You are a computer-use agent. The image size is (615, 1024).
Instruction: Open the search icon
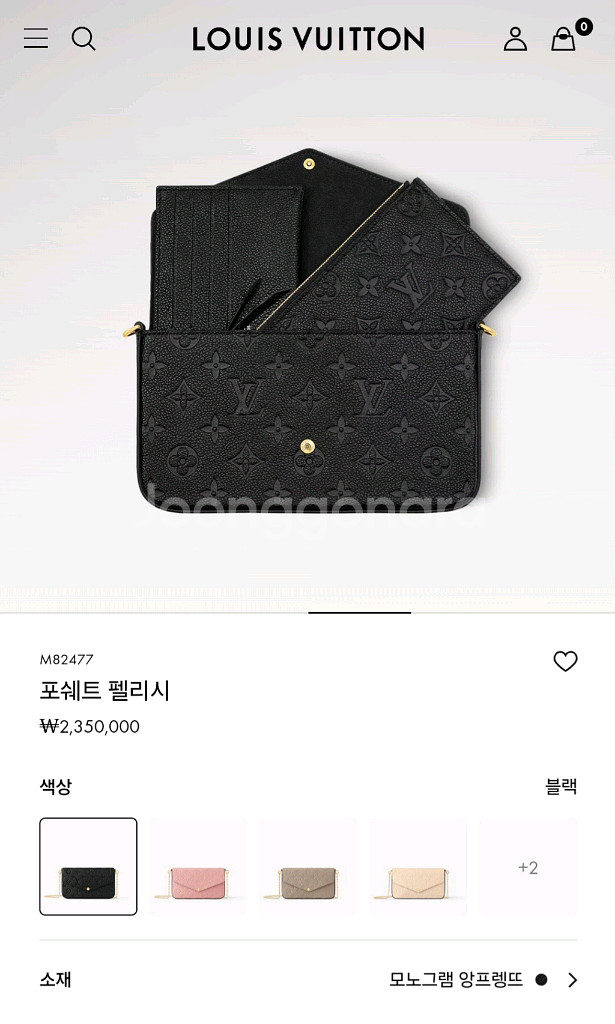(x=84, y=39)
